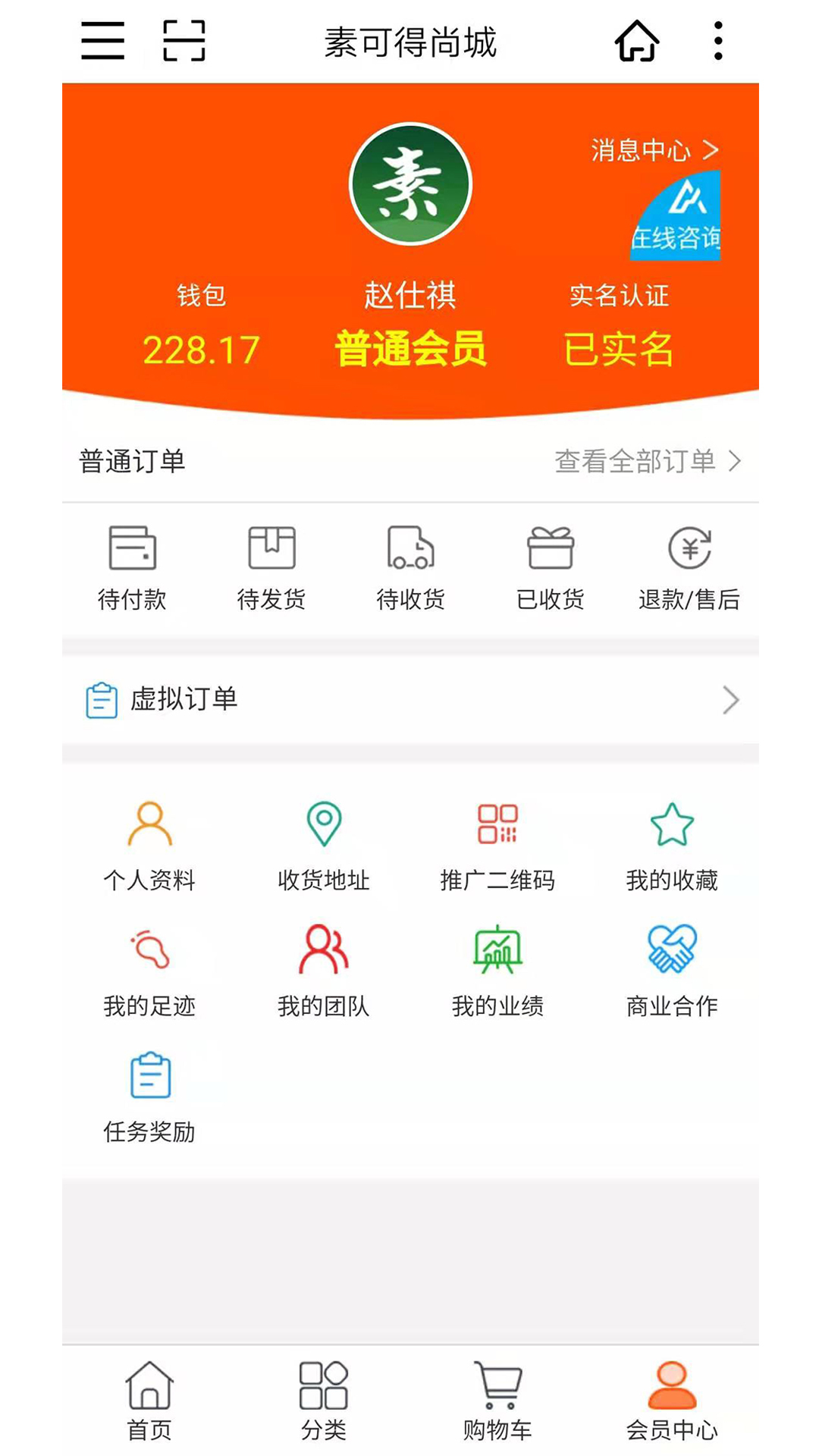Open 消息中心 message center

(654, 150)
